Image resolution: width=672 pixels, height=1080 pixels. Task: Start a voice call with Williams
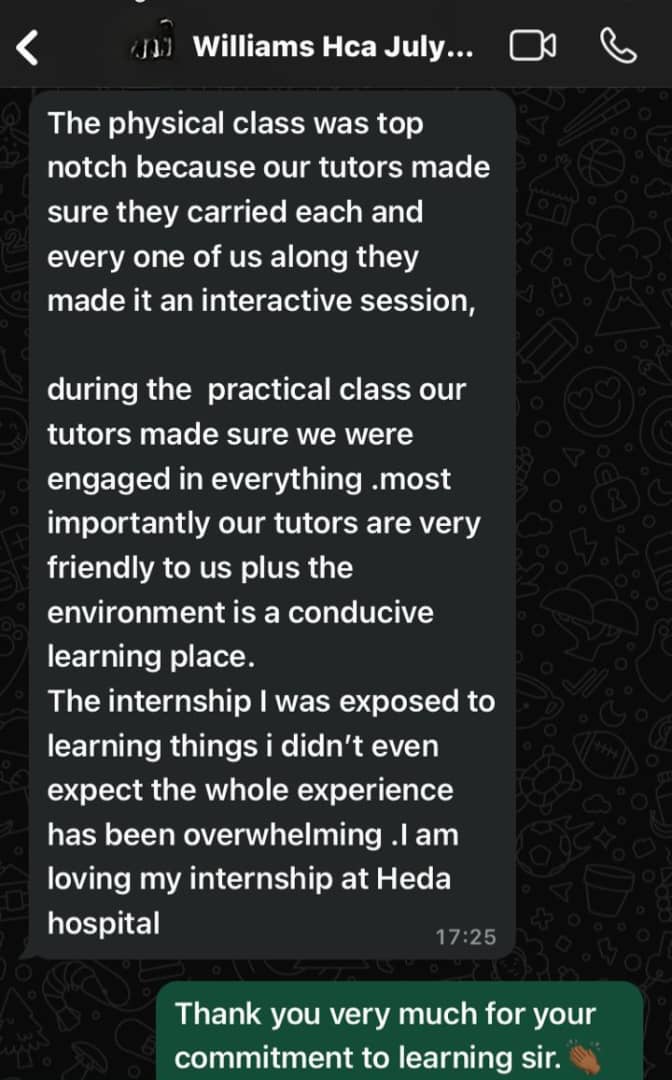pos(617,45)
